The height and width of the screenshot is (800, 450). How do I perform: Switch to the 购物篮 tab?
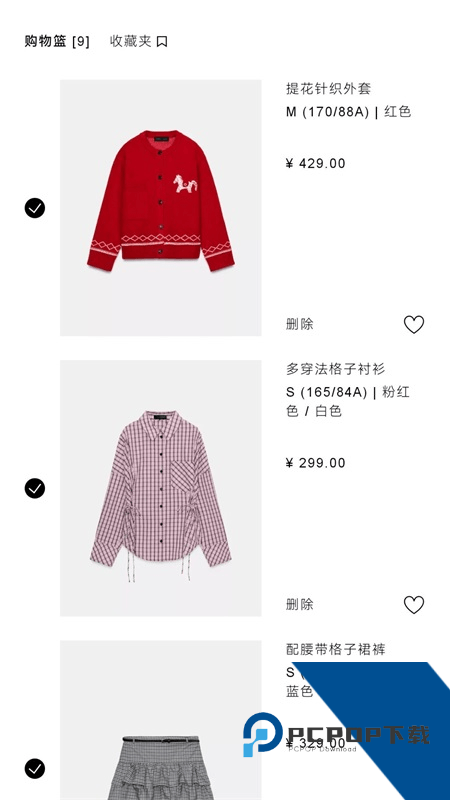click(x=57, y=41)
